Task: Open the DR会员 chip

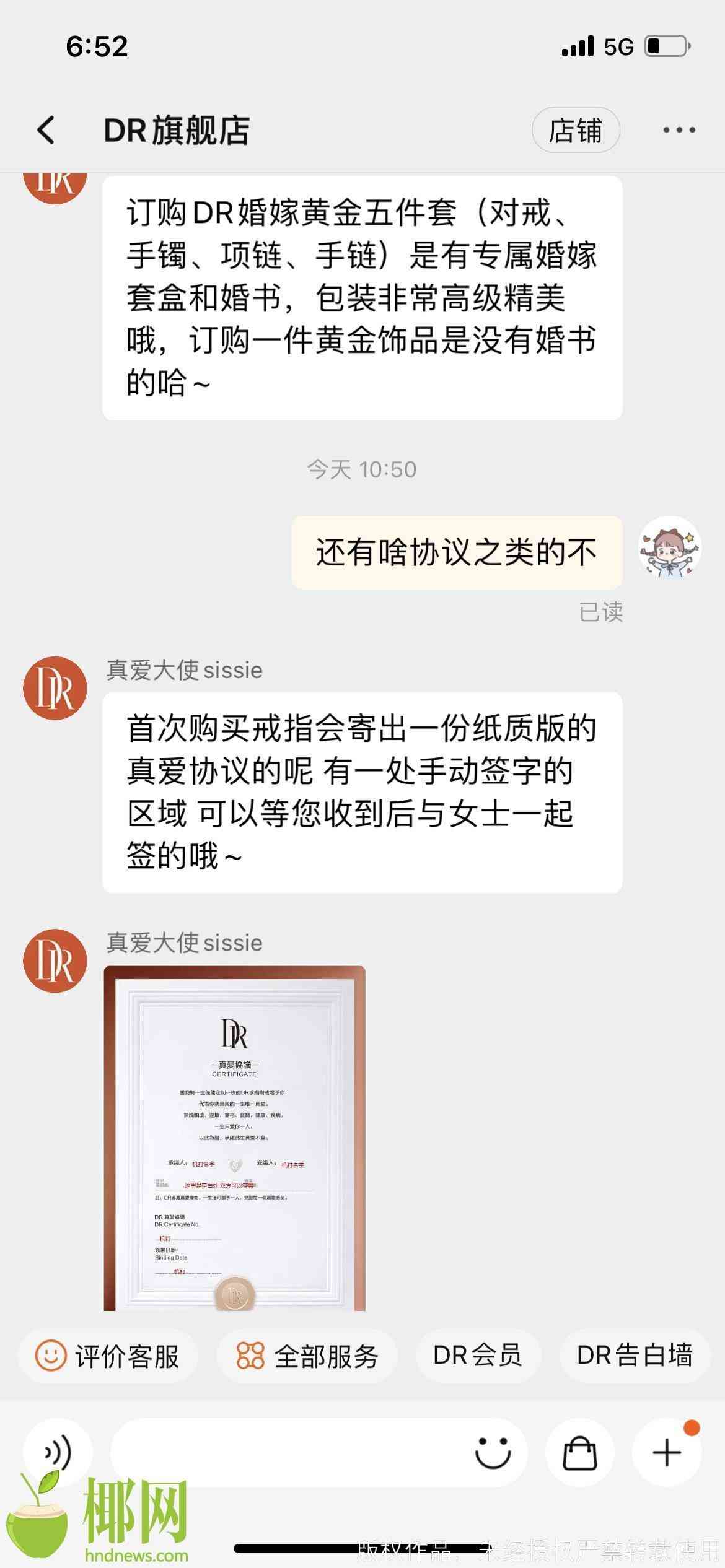Action: [x=478, y=1355]
